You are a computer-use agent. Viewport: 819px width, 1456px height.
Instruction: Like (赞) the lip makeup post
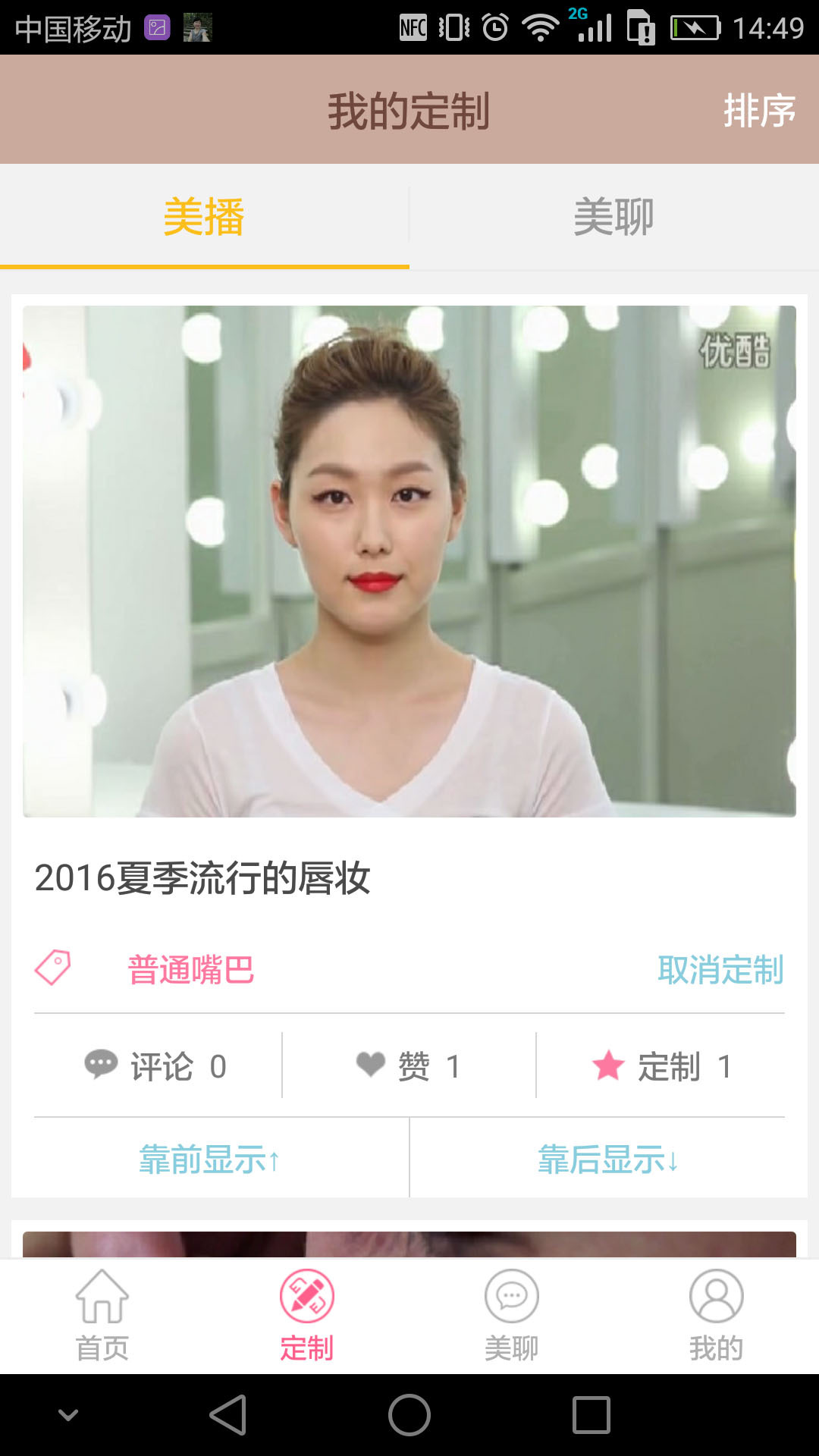tap(409, 1066)
